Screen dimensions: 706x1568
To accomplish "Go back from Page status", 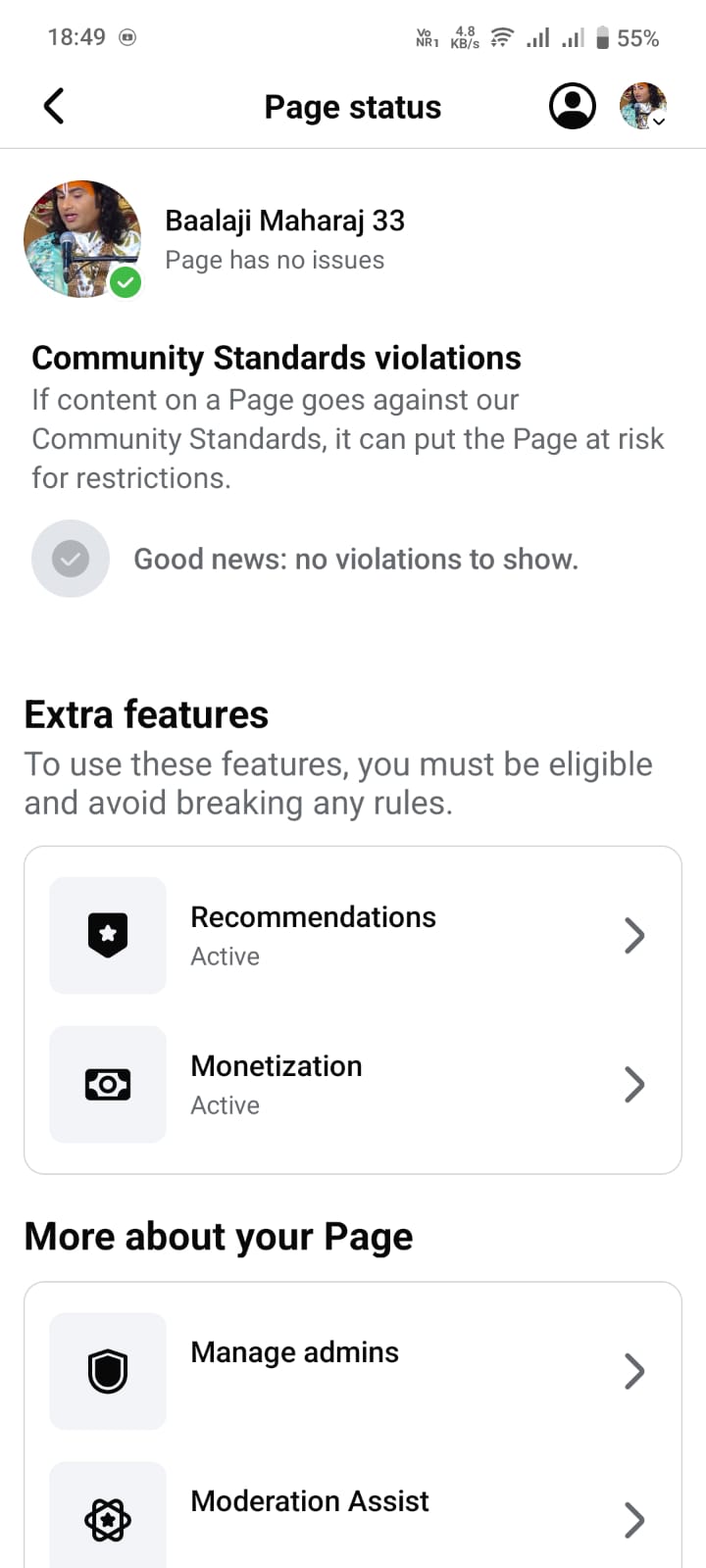I will (54, 106).
